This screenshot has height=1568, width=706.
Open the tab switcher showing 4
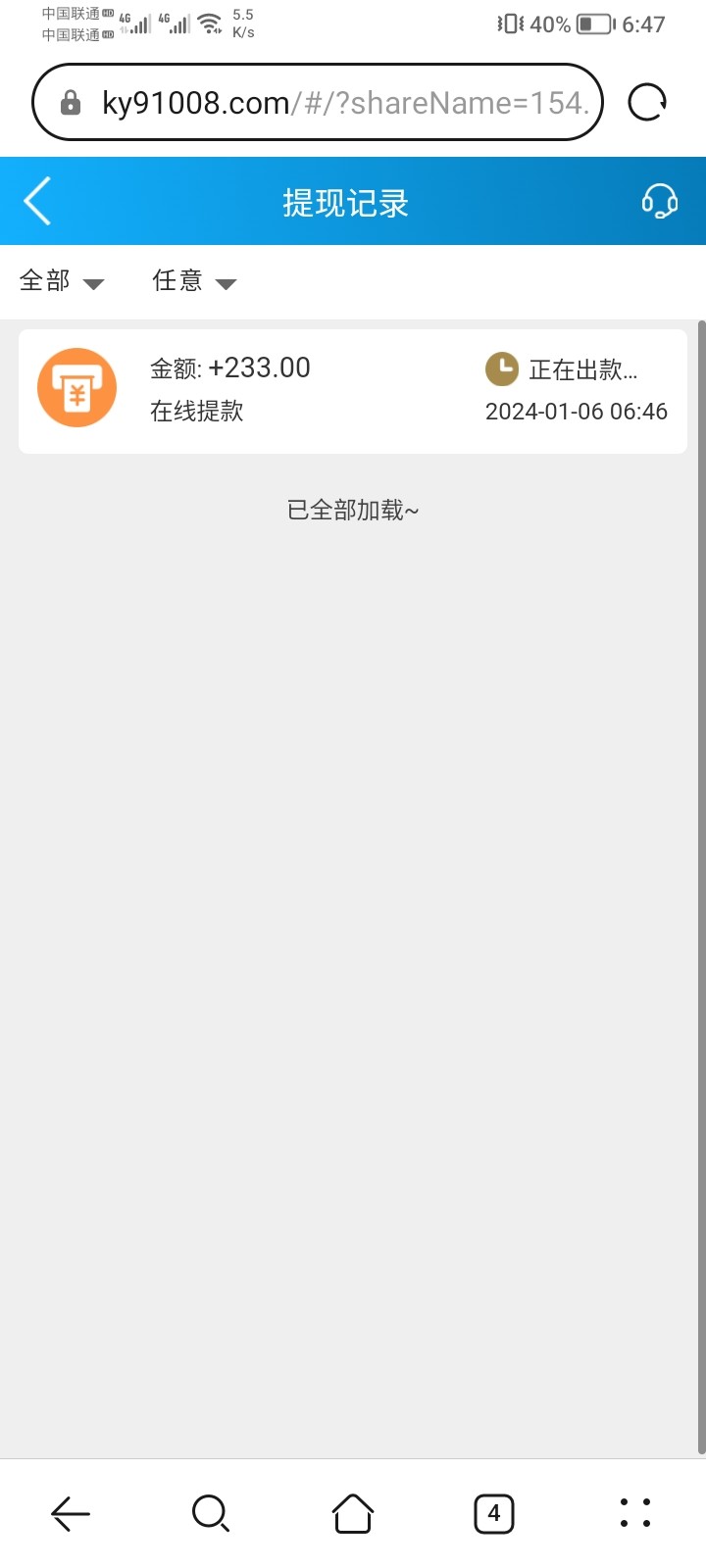pos(493,1513)
